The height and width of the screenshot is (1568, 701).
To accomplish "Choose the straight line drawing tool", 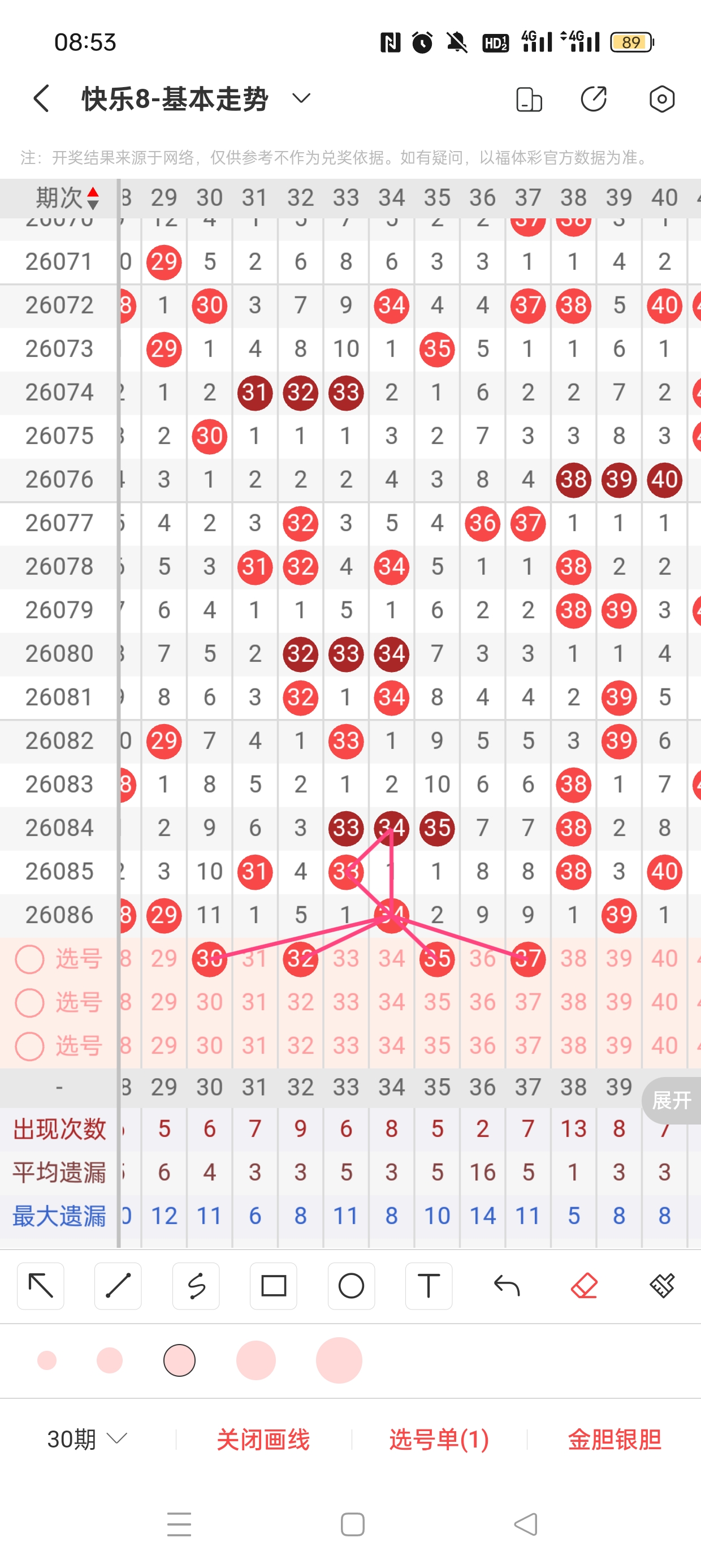I will (118, 1286).
